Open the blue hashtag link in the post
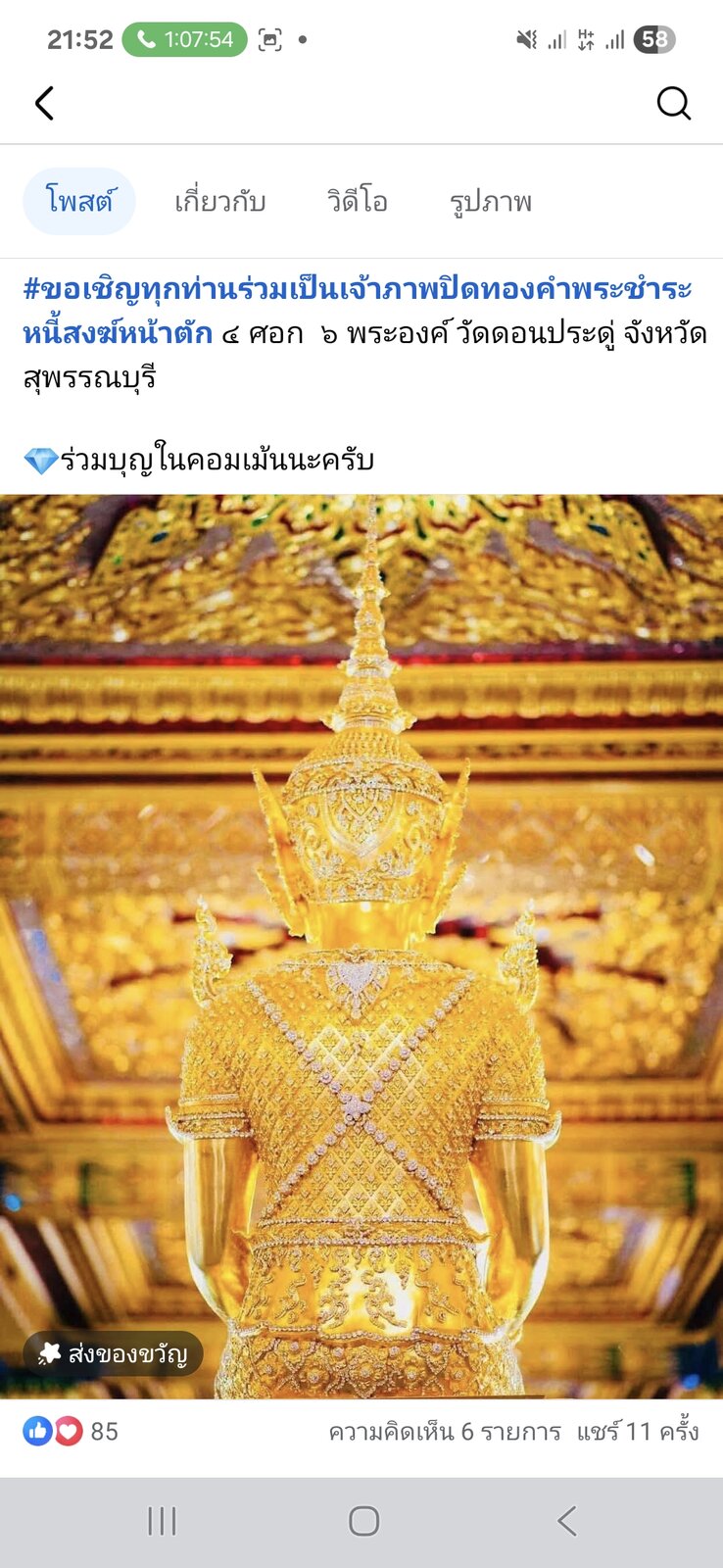723x1568 pixels. coord(358,311)
